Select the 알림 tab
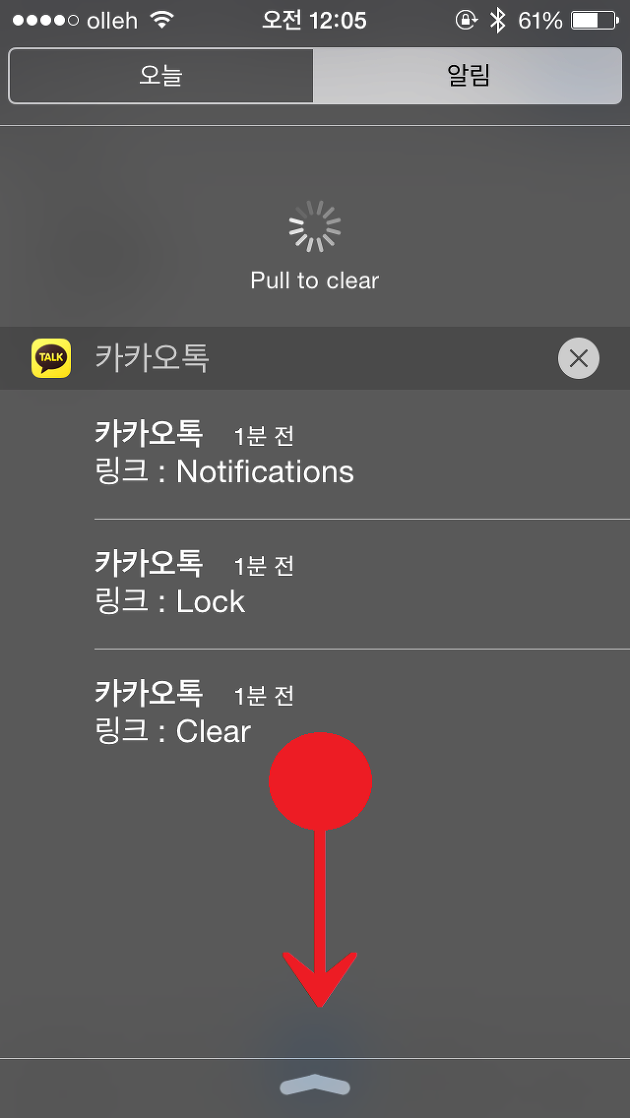This screenshot has height=1118, width=630. coord(467,75)
